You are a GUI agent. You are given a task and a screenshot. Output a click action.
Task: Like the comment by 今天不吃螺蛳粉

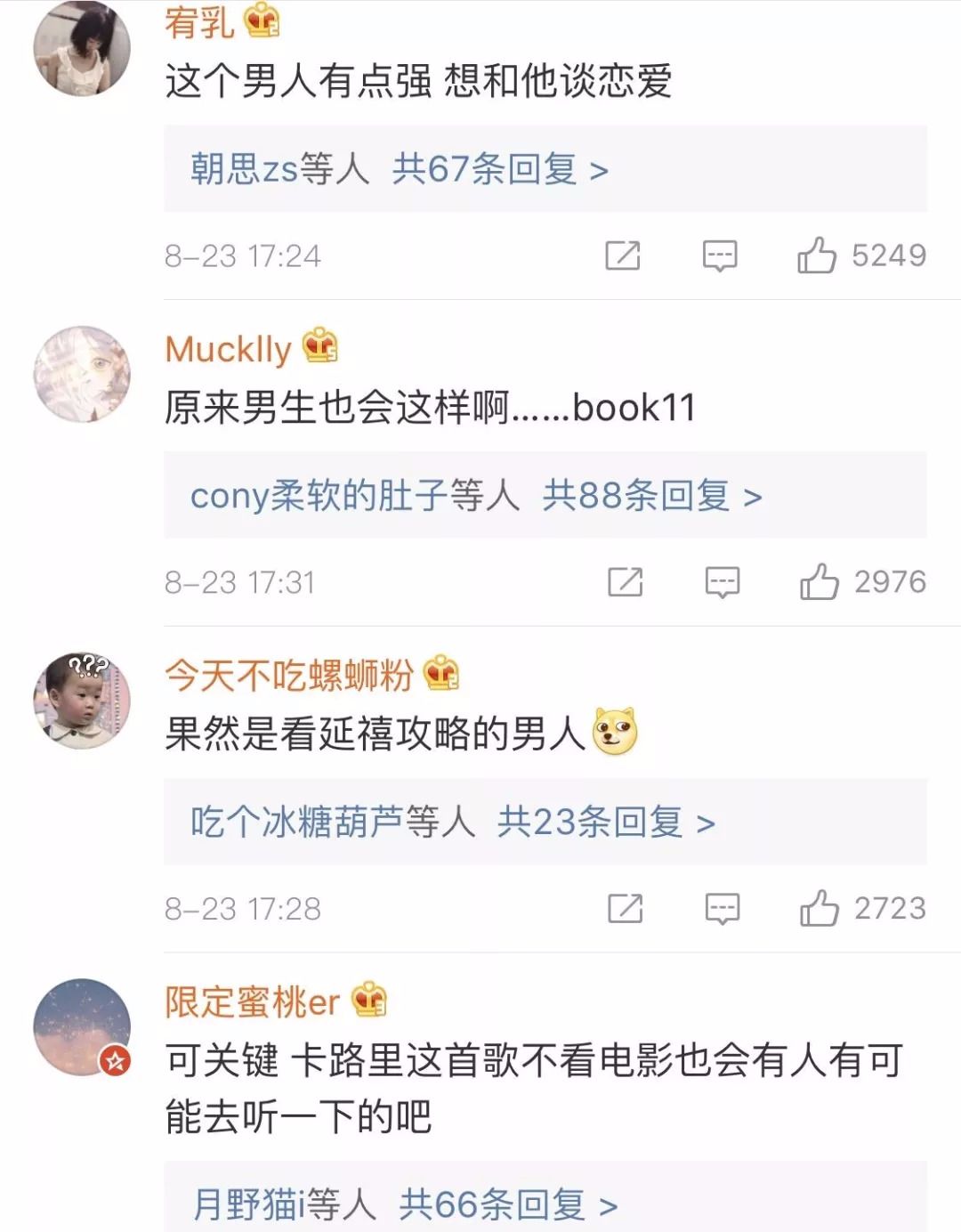point(820,909)
